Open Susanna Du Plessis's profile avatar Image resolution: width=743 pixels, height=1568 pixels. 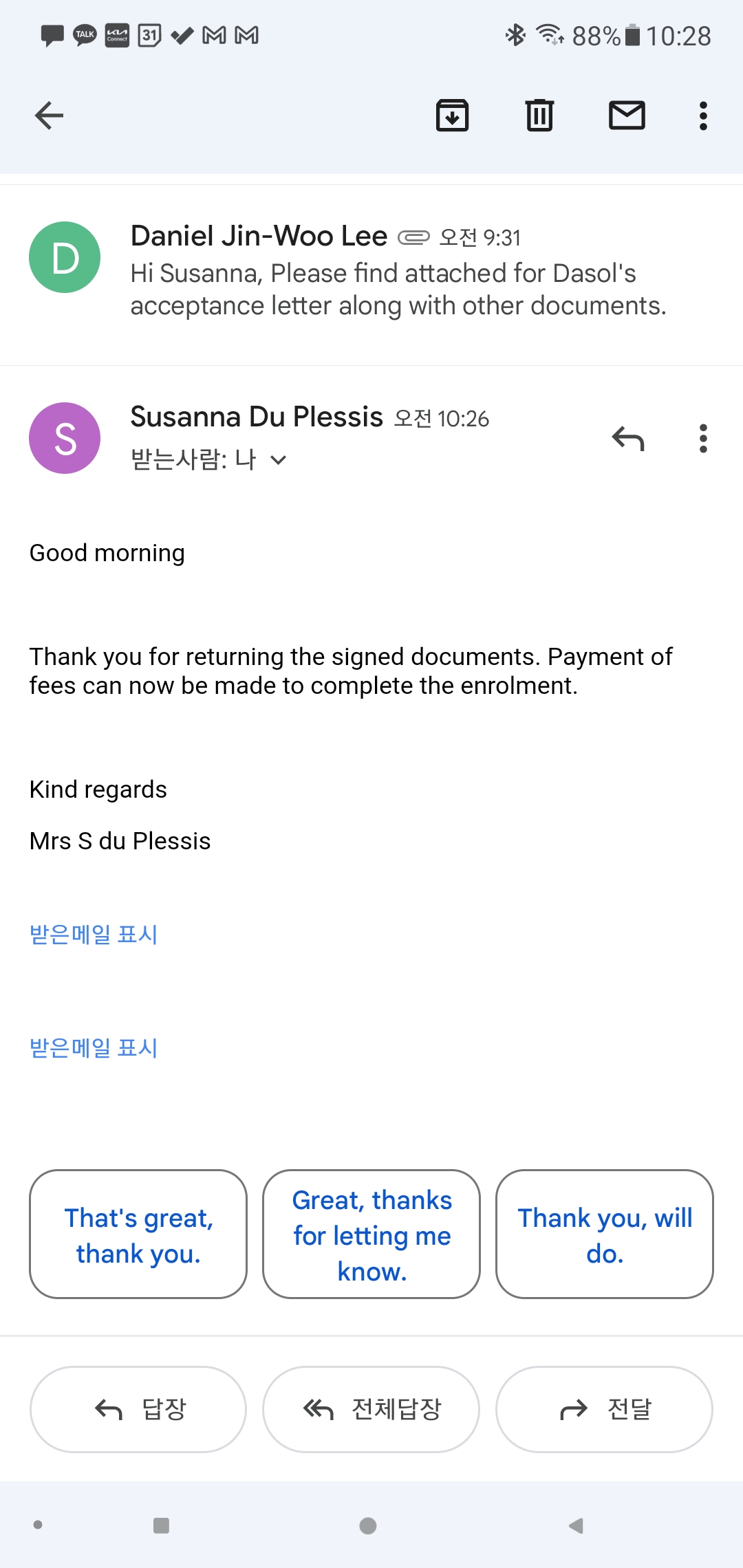(65, 438)
